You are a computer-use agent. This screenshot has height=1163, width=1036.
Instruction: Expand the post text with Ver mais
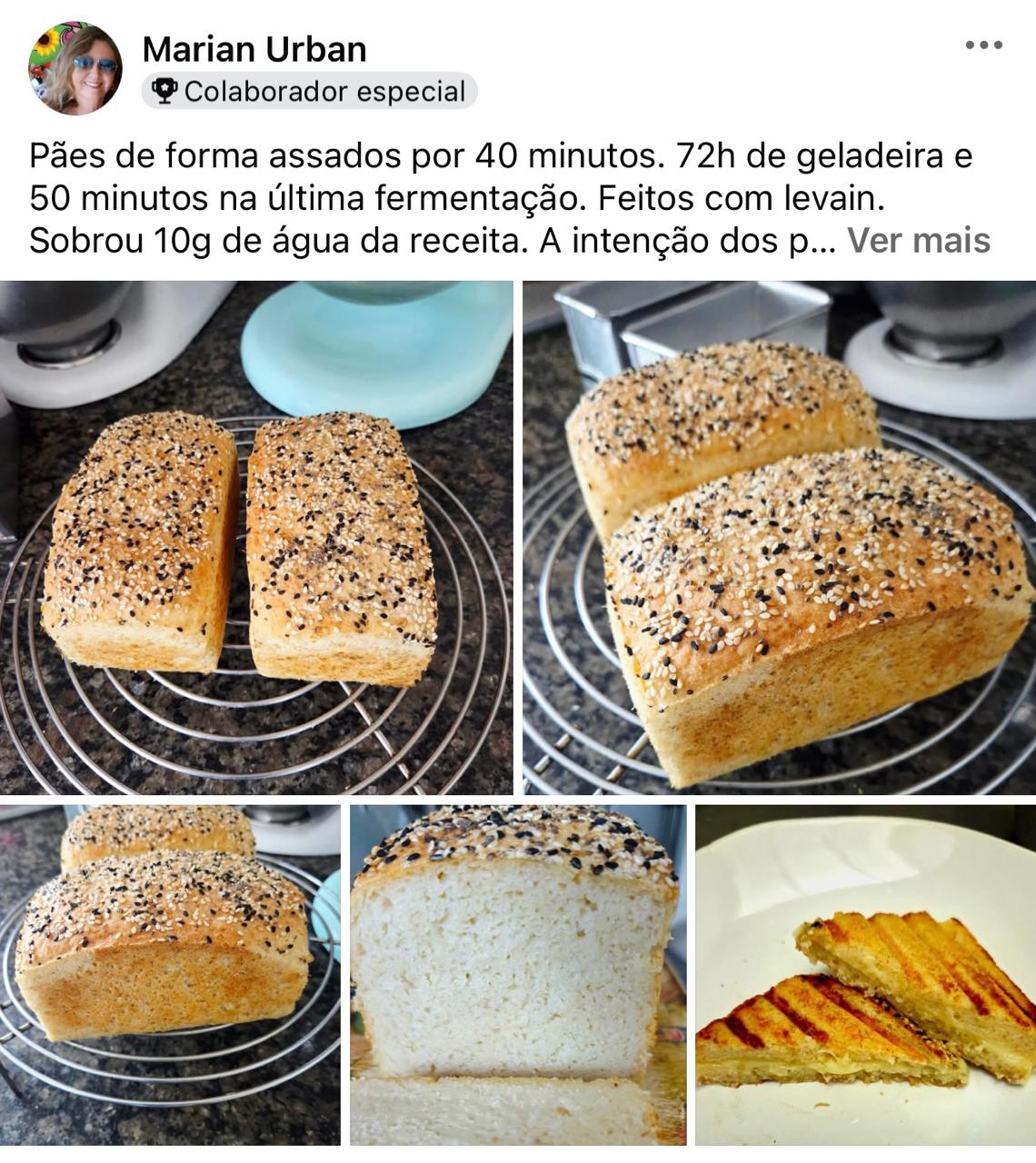pyautogui.click(x=919, y=241)
